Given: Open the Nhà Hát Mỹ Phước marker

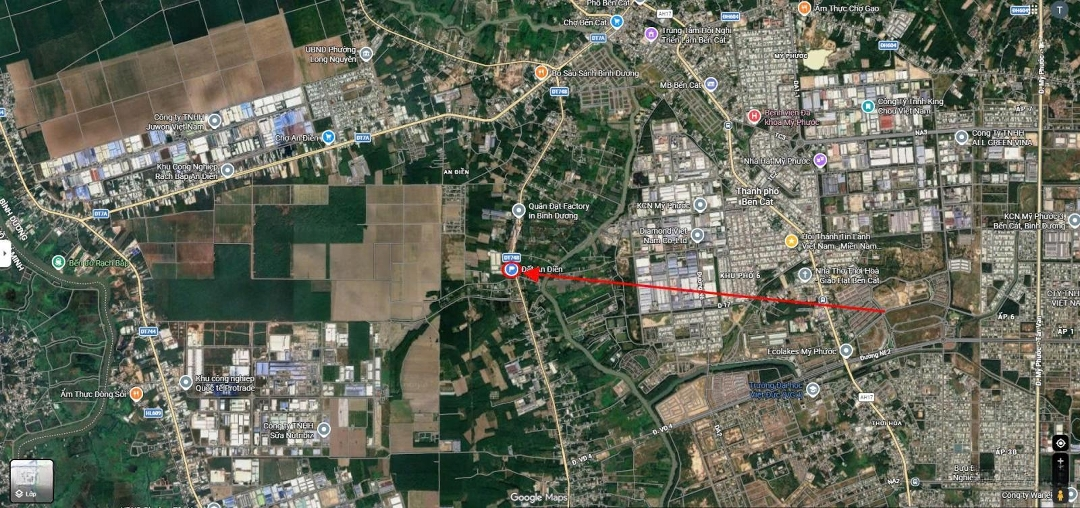Looking at the screenshot, I should [820, 159].
